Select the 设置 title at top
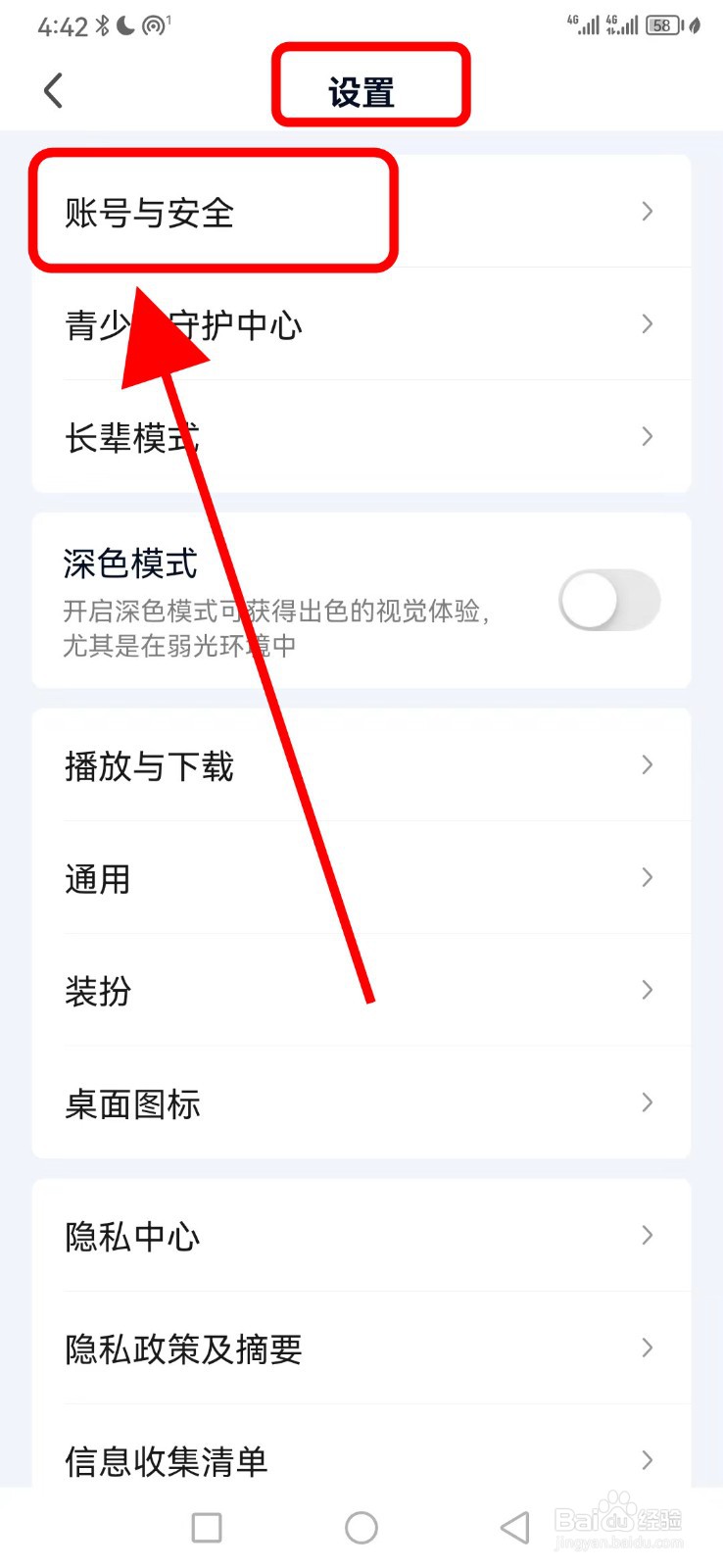 coord(361,90)
